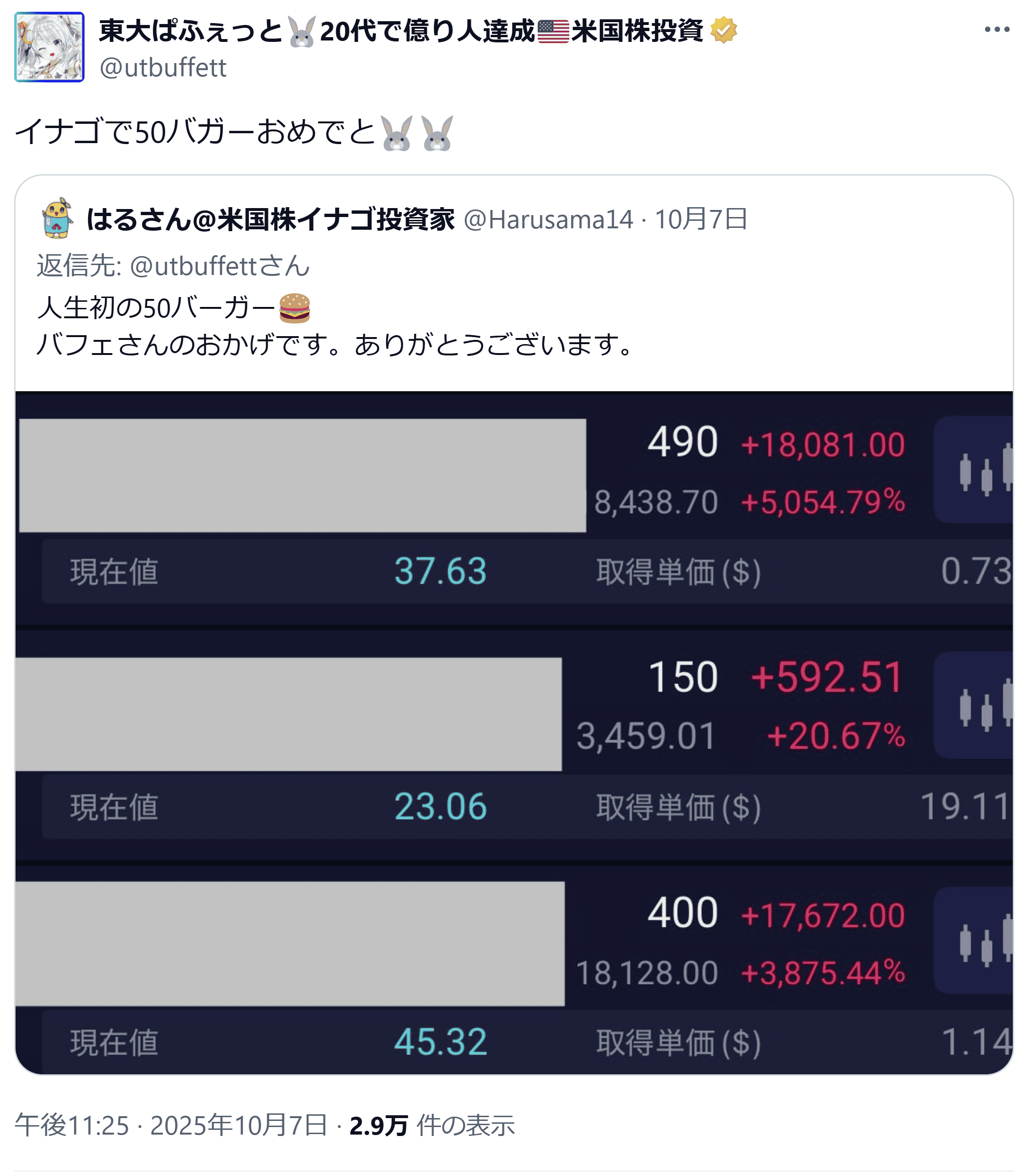Open the @utbuffett handle link
This screenshot has height=1176, width=1026.
pyautogui.click(x=162, y=68)
